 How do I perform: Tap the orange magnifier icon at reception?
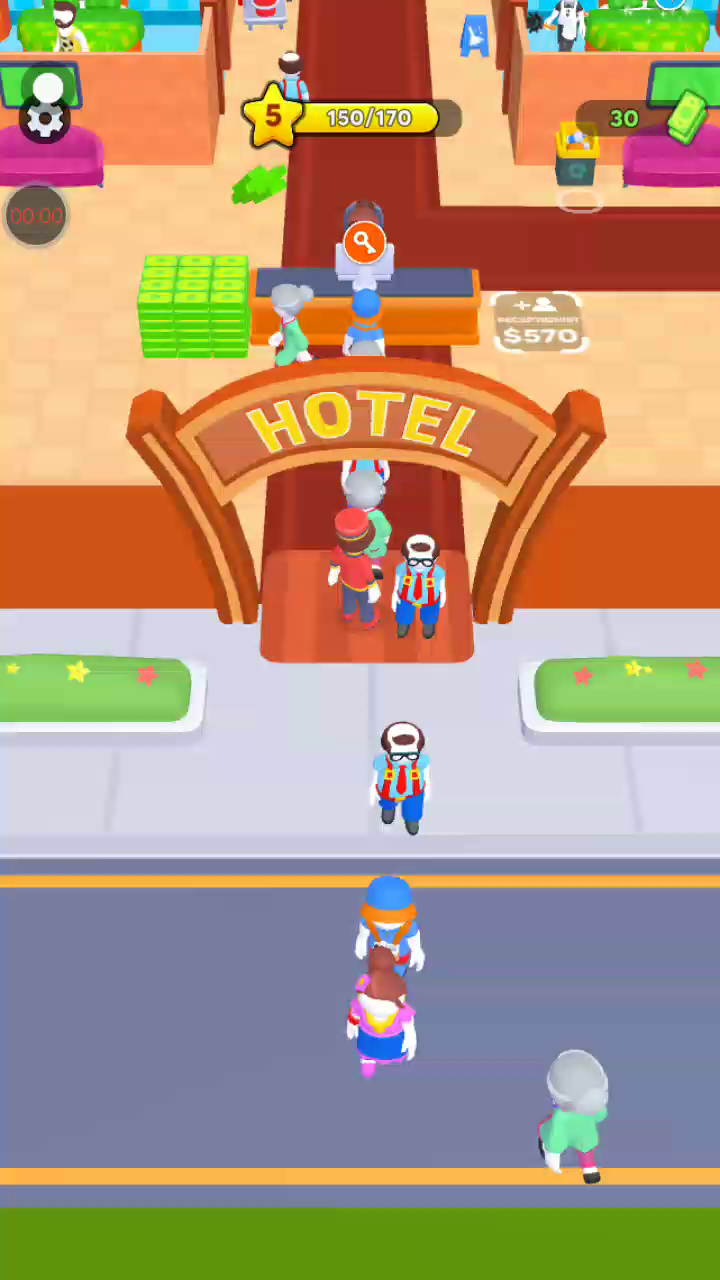[x=364, y=242]
